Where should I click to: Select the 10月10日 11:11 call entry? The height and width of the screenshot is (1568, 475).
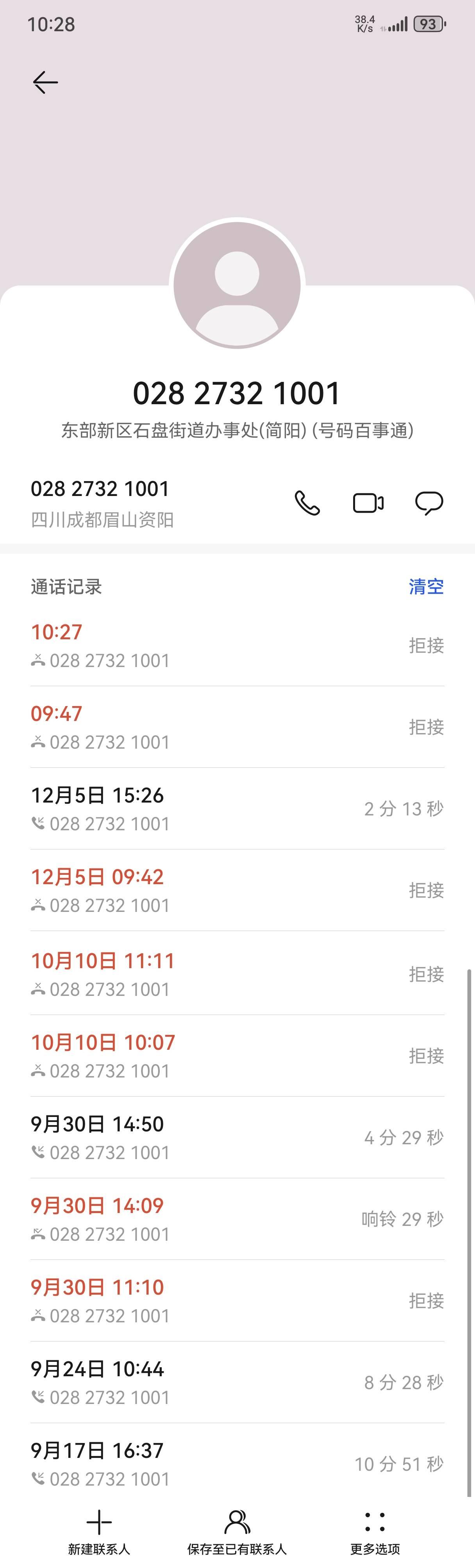pyautogui.click(x=237, y=974)
